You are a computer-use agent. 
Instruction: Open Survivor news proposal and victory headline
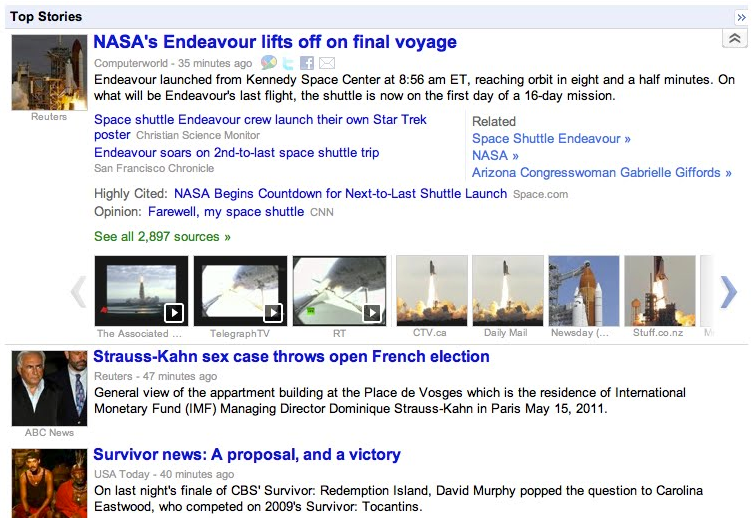click(x=246, y=455)
